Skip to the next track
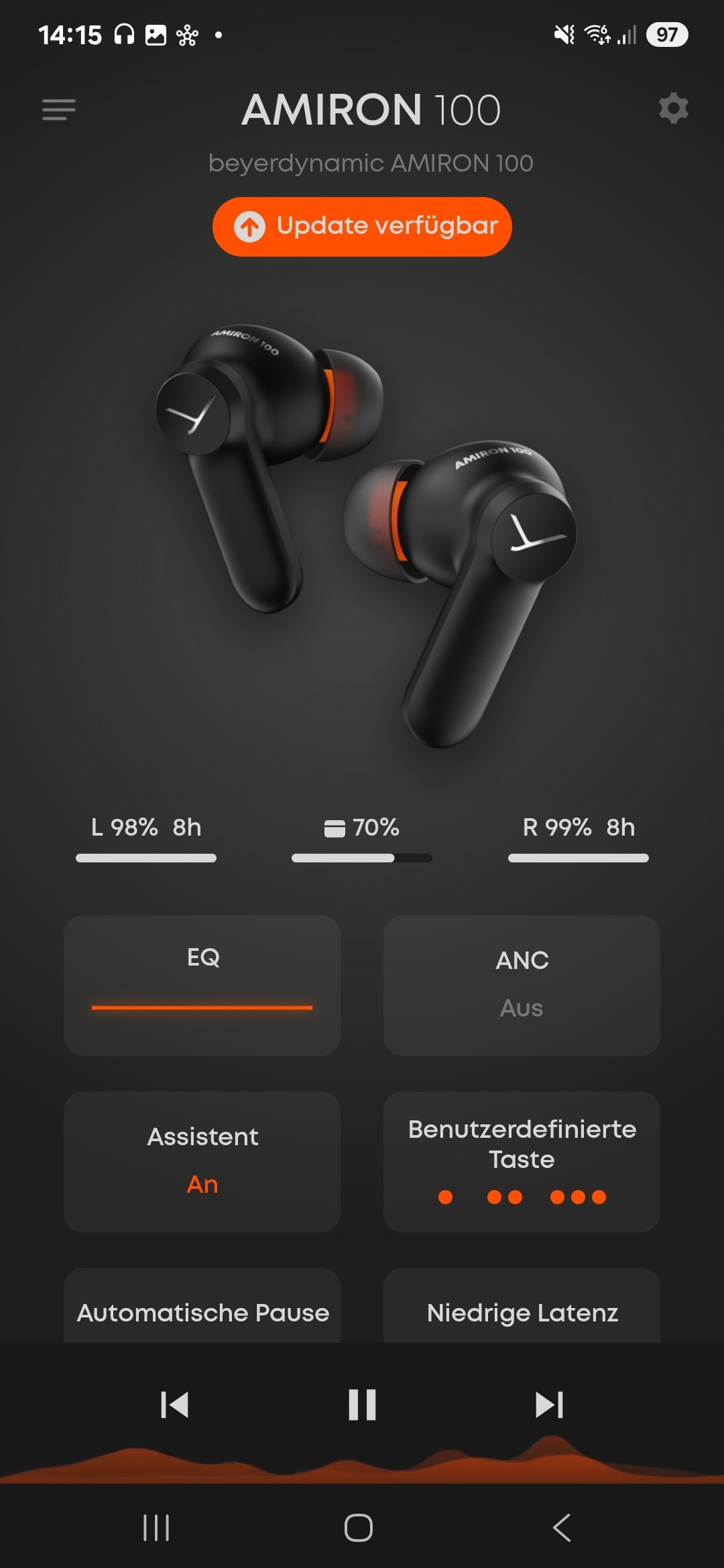Viewport: 724px width, 1568px height. click(549, 1405)
